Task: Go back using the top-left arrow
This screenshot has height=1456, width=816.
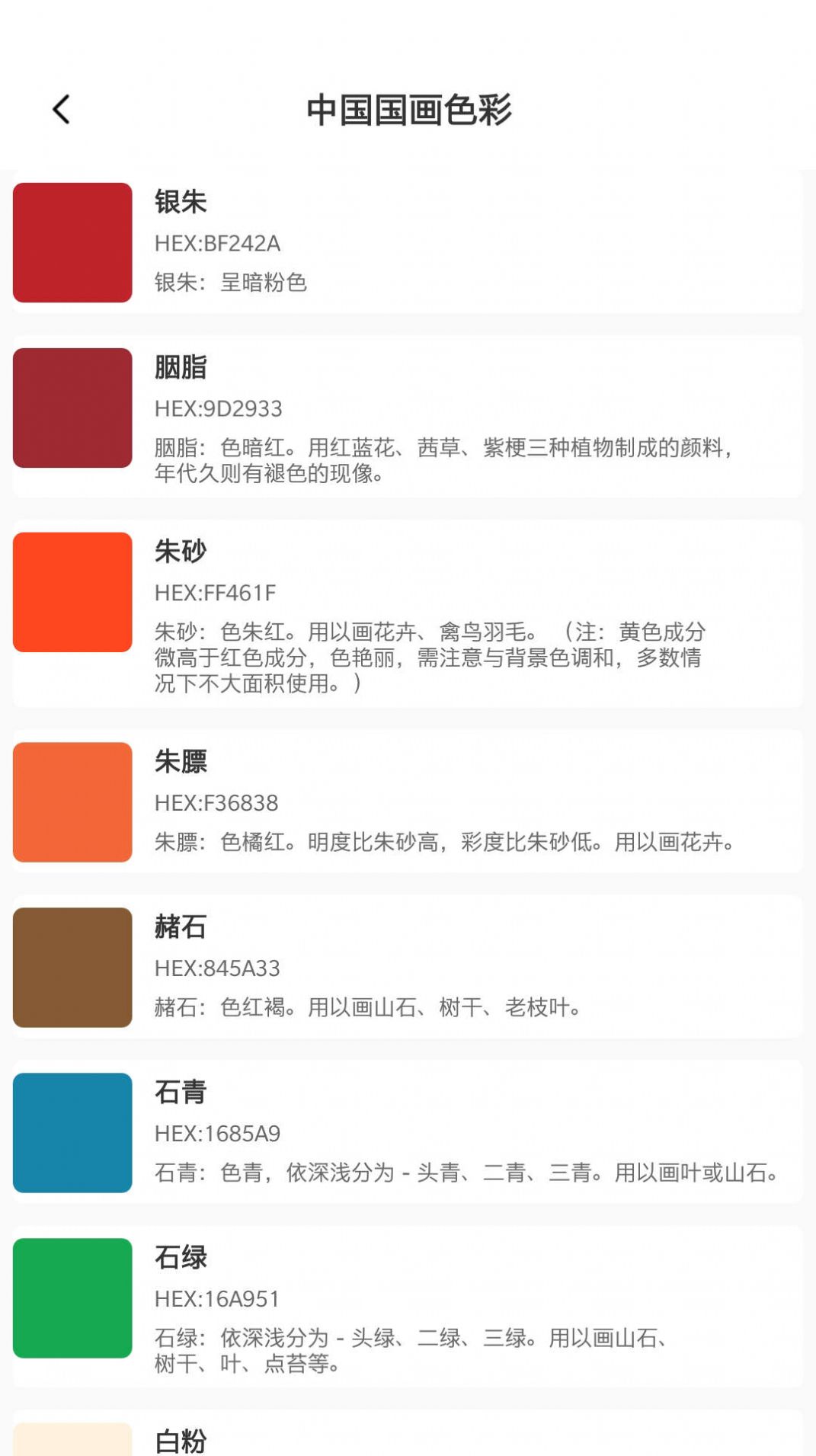Action: (x=62, y=110)
